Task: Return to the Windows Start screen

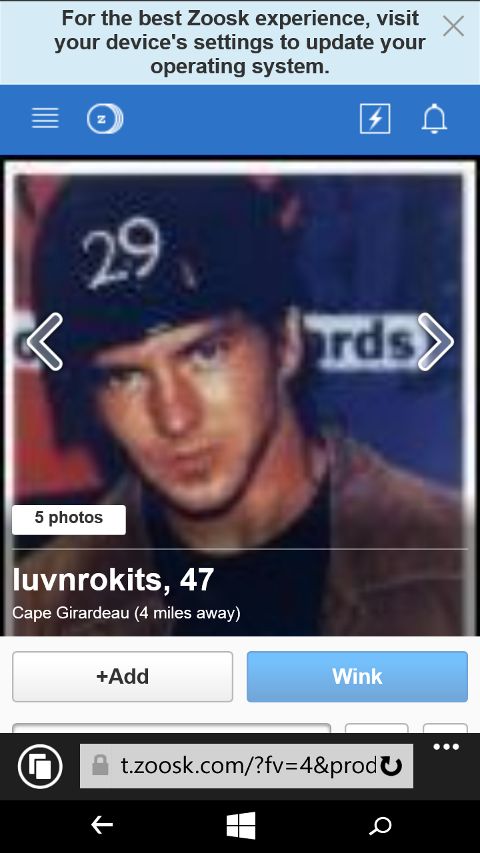Action: tap(241, 825)
